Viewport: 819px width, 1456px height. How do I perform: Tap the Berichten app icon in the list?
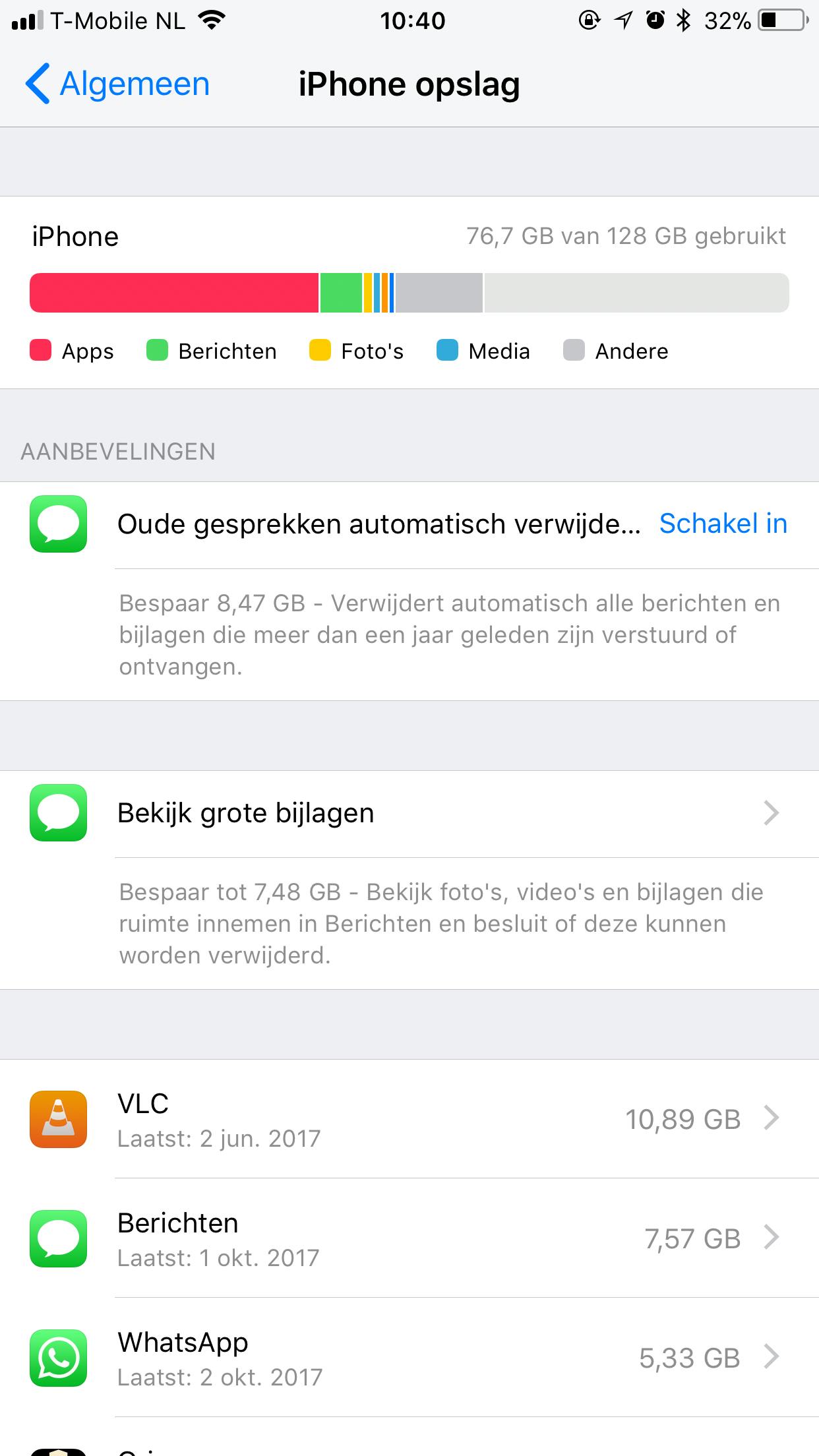(x=58, y=1238)
